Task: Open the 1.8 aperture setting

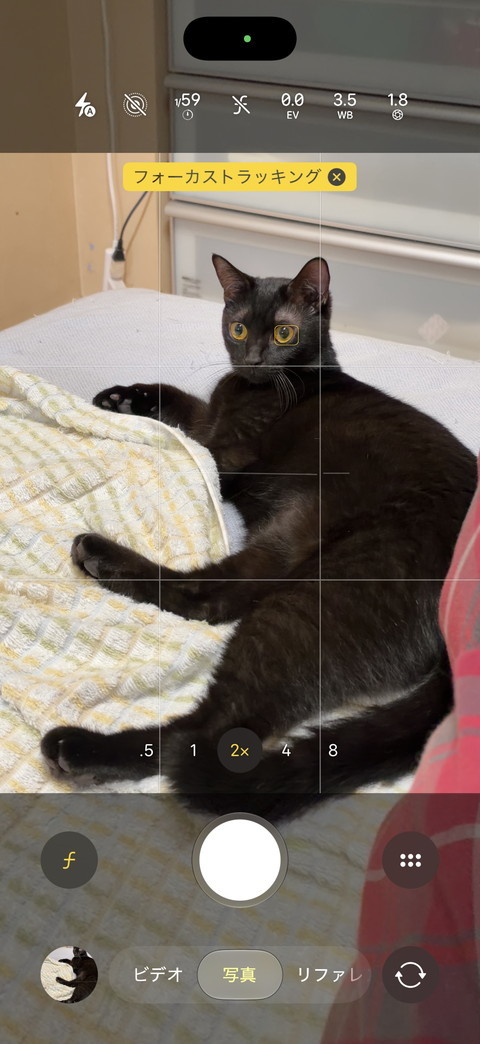Action: pyautogui.click(x=397, y=105)
